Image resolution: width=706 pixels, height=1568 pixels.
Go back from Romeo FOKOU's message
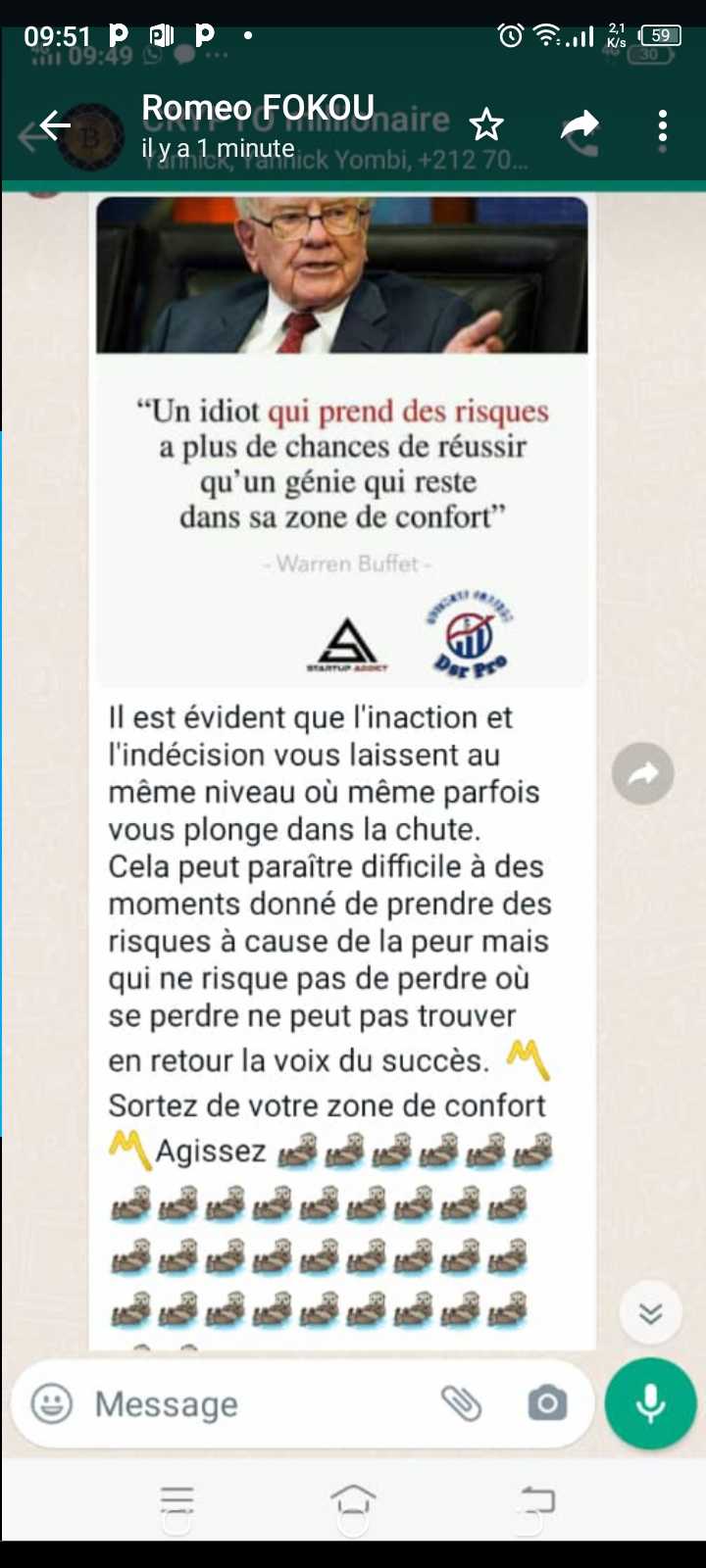click(x=54, y=126)
